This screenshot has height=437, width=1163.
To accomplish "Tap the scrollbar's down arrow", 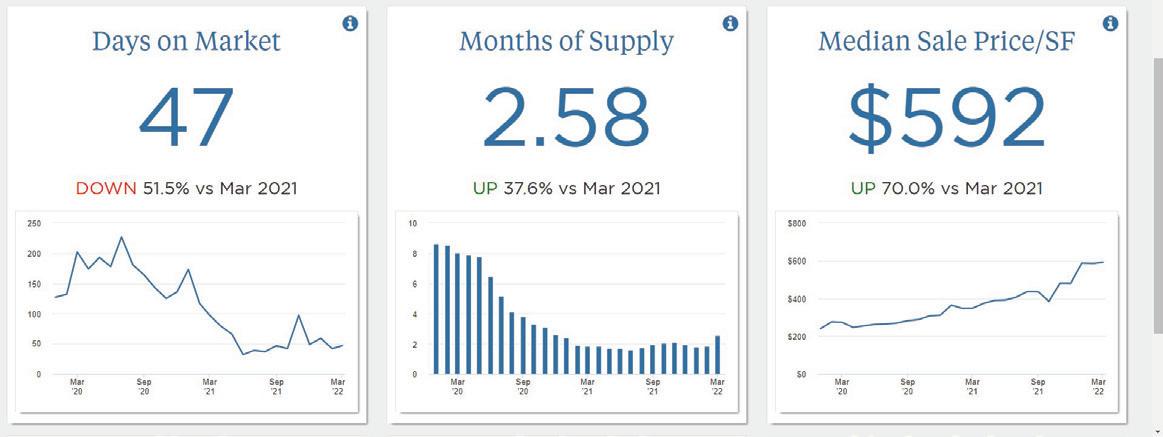I will (x=1157, y=430).
